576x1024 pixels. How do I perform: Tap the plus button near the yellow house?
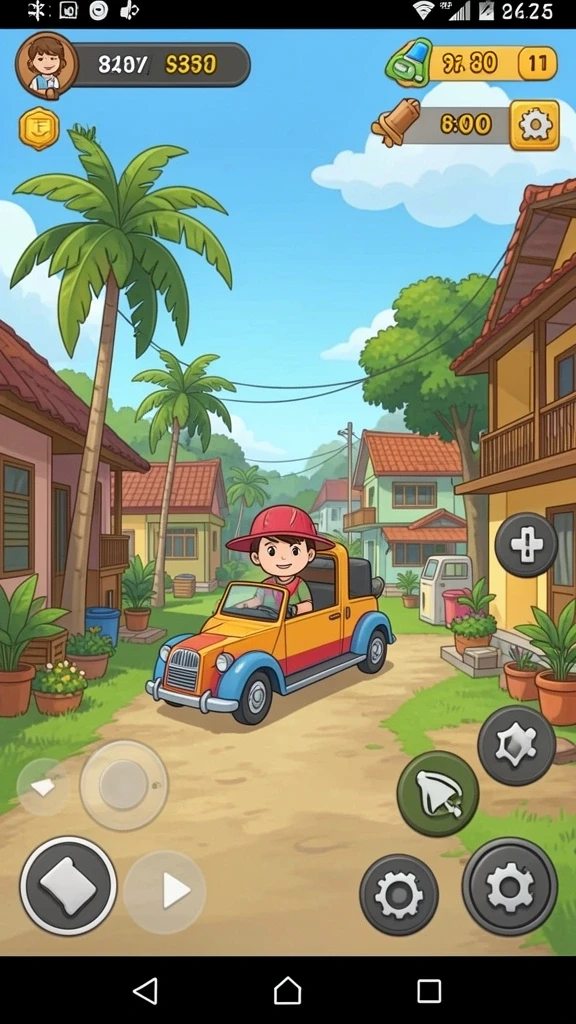click(526, 545)
